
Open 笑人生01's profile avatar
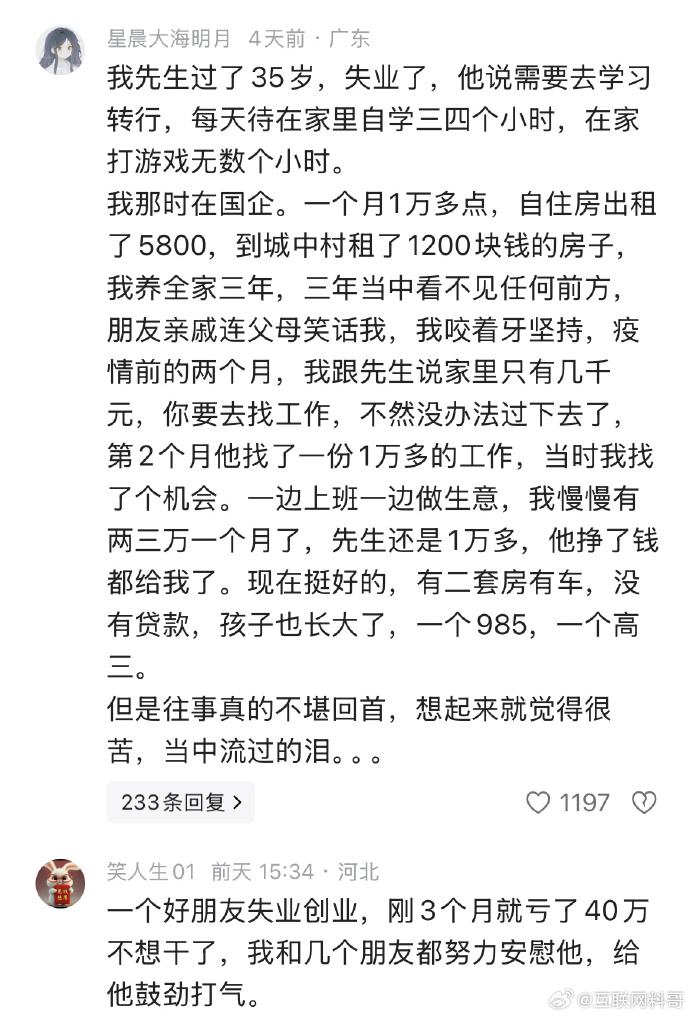(61, 883)
